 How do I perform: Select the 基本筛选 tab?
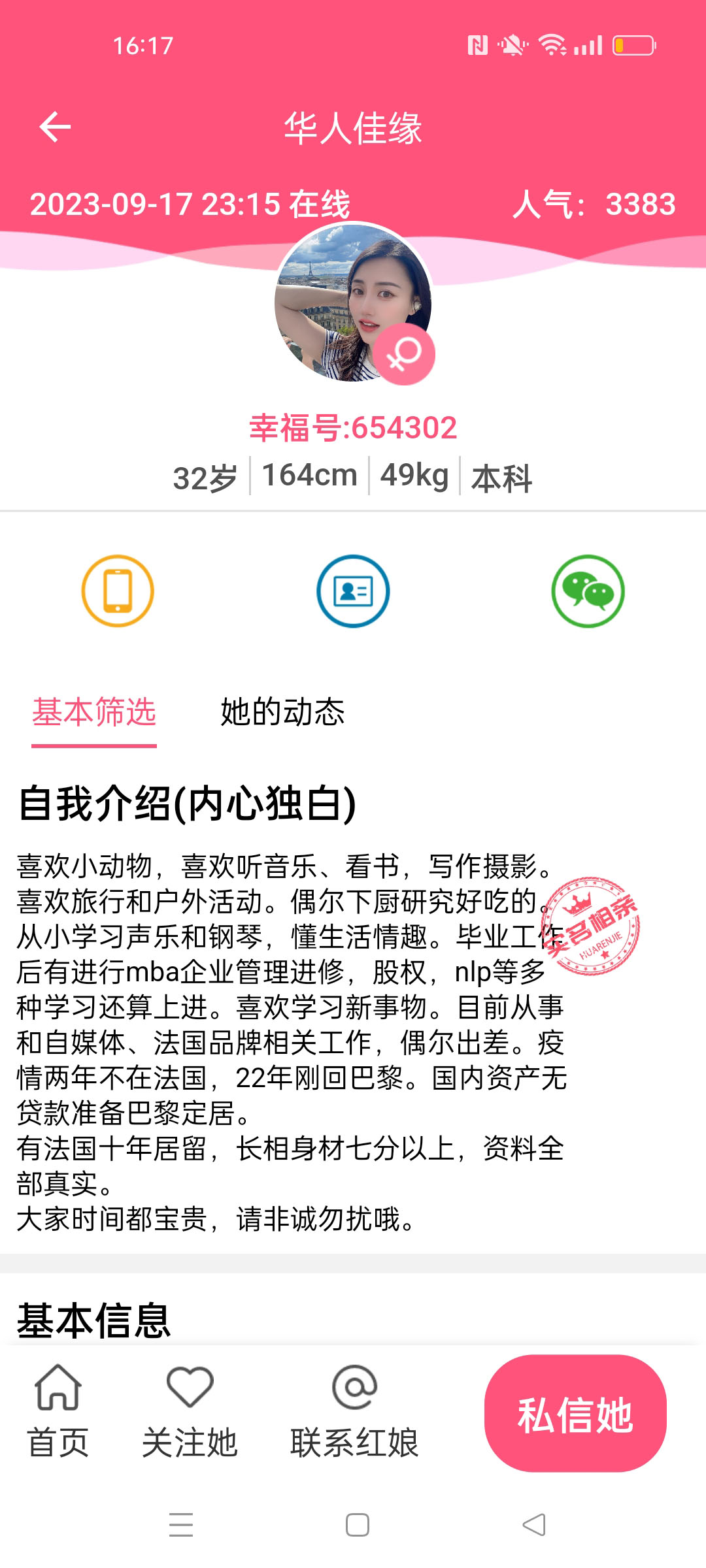94,712
